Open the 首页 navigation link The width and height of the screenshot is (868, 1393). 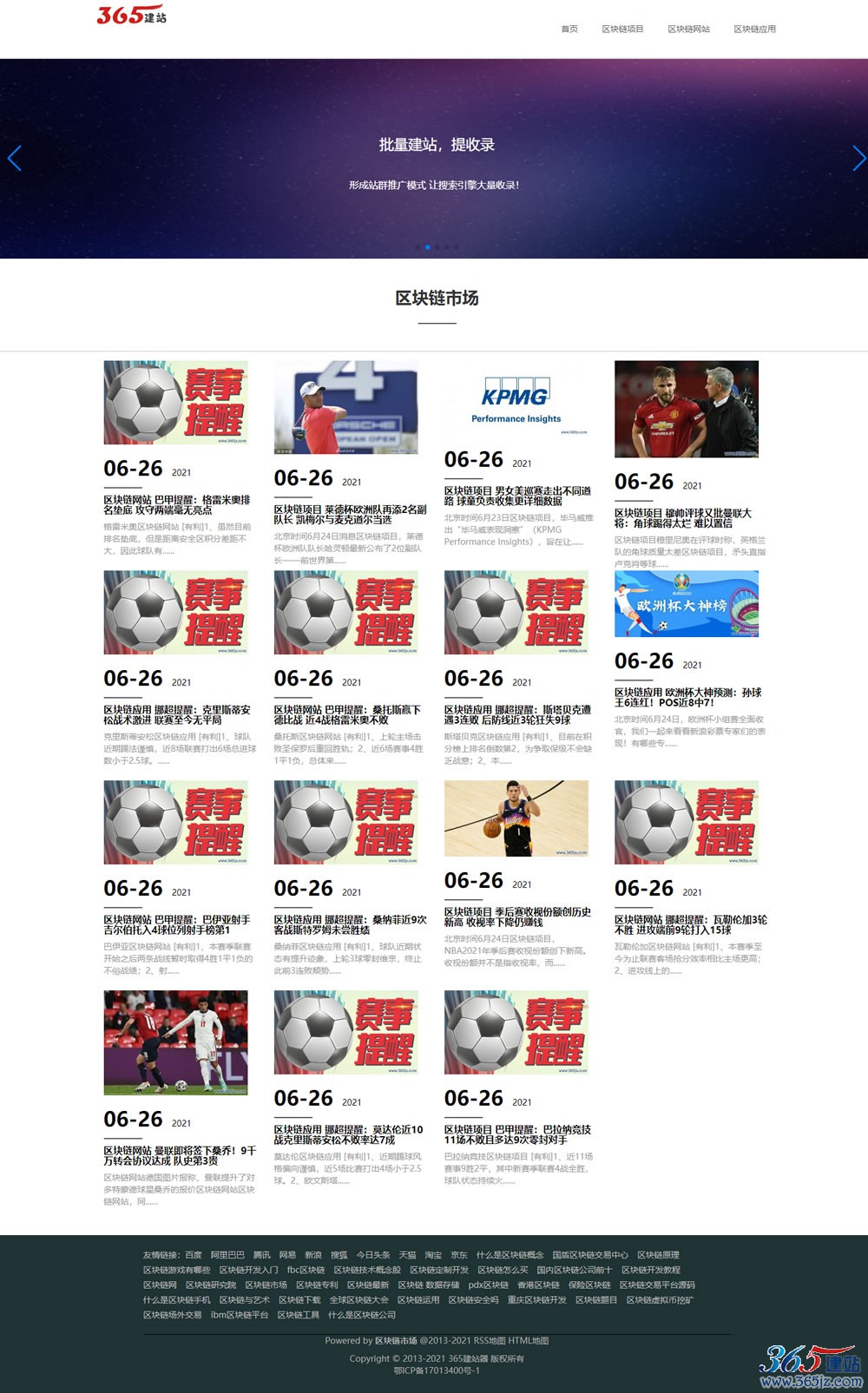pyautogui.click(x=569, y=30)
